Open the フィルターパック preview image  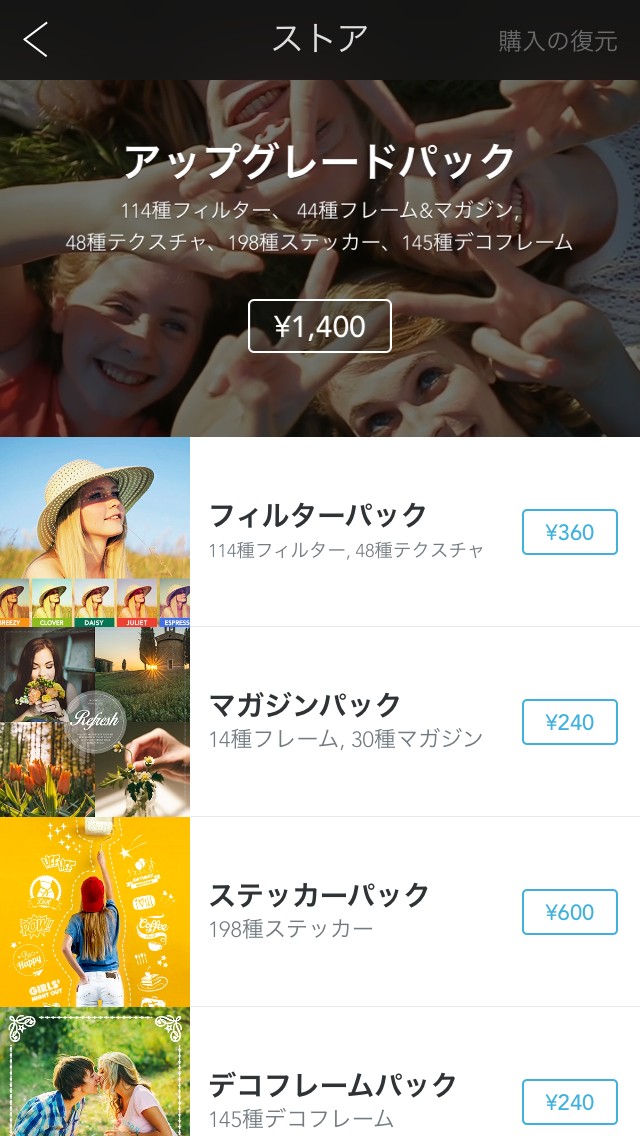pos(95,532)
